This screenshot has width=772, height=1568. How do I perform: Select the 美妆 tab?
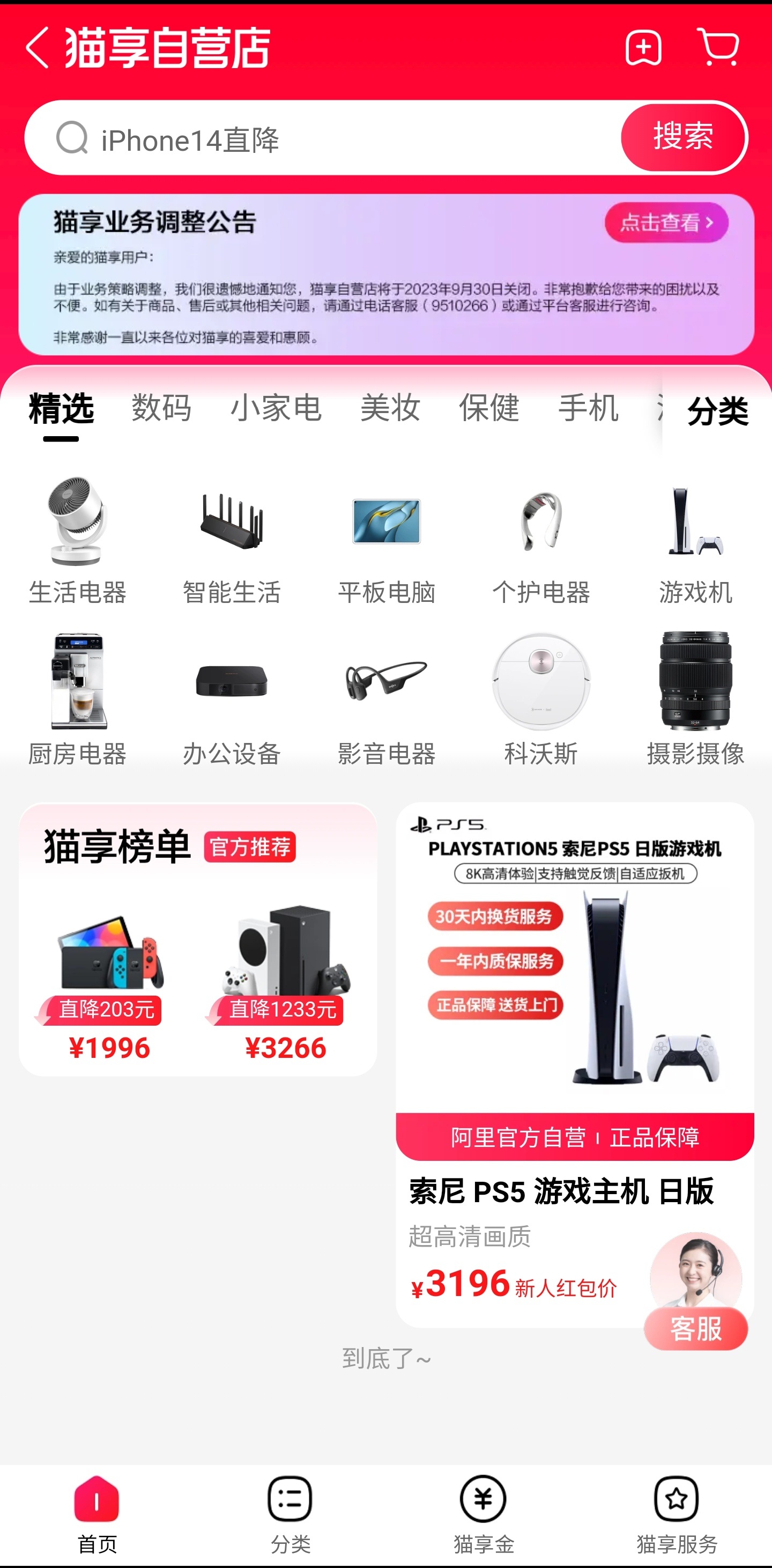point(391,407)
